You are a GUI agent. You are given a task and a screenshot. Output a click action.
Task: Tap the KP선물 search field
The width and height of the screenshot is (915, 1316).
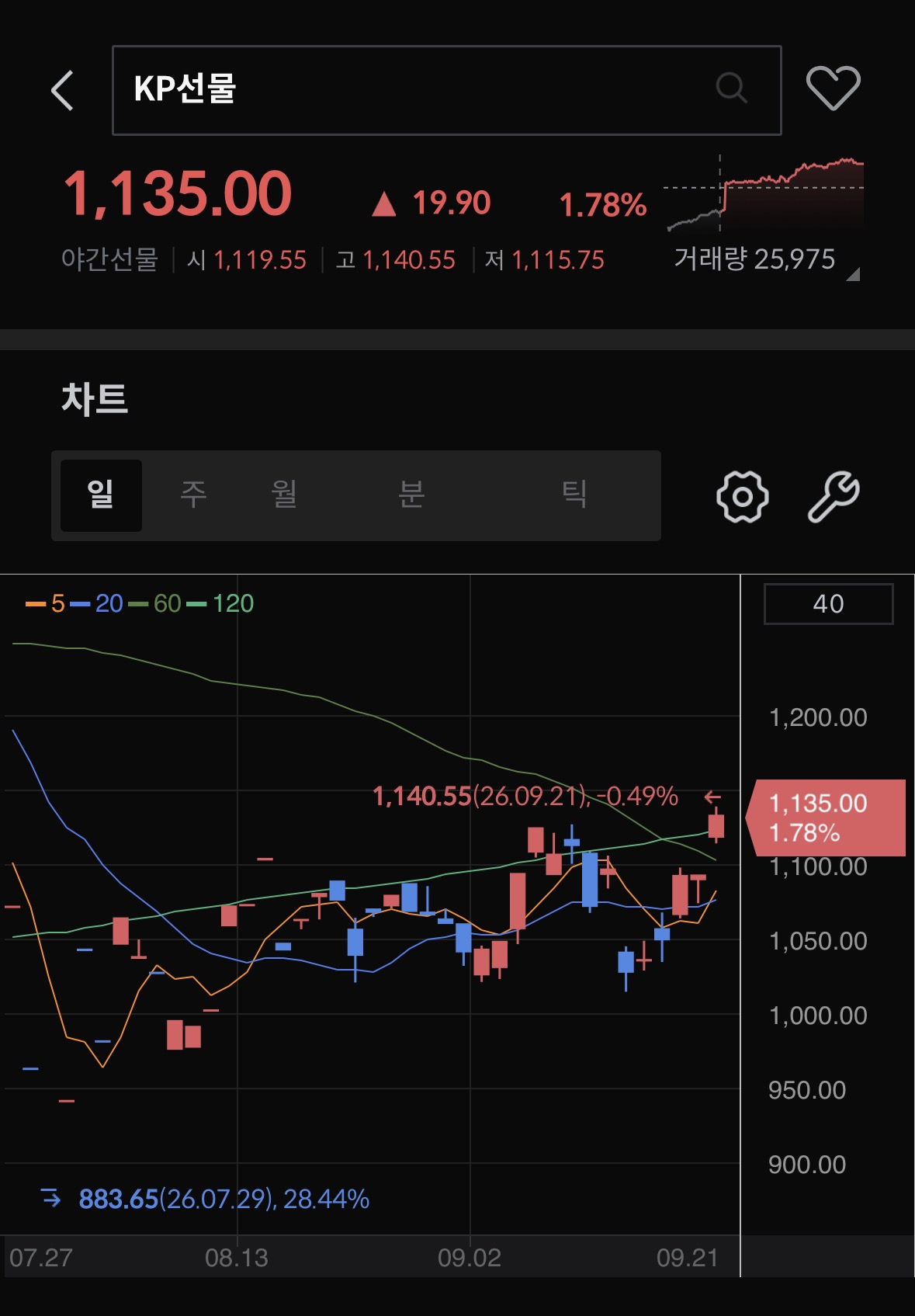(x=446, y=90)
